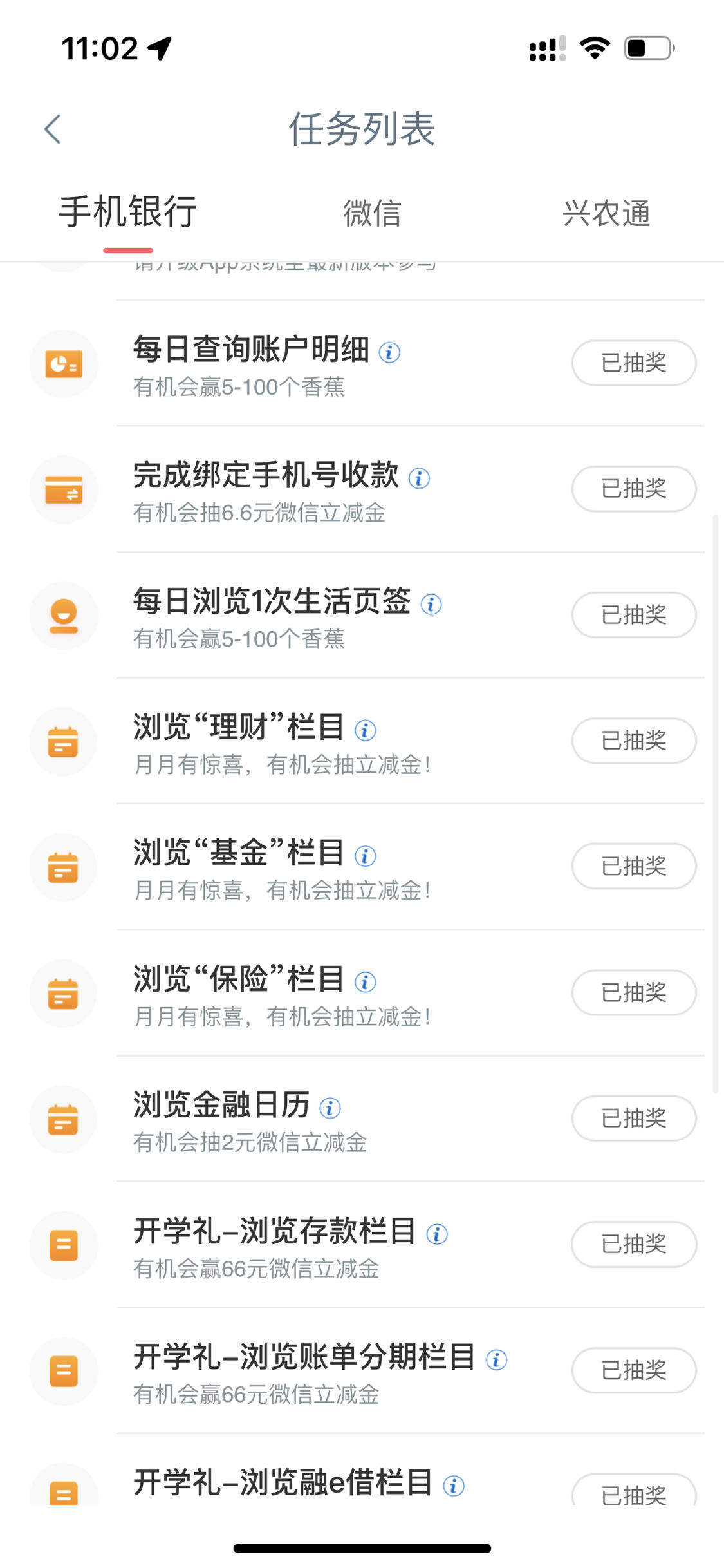Go back using the top-left arrow
This screenshot has height=1568, width=724.
click(53, 129)
